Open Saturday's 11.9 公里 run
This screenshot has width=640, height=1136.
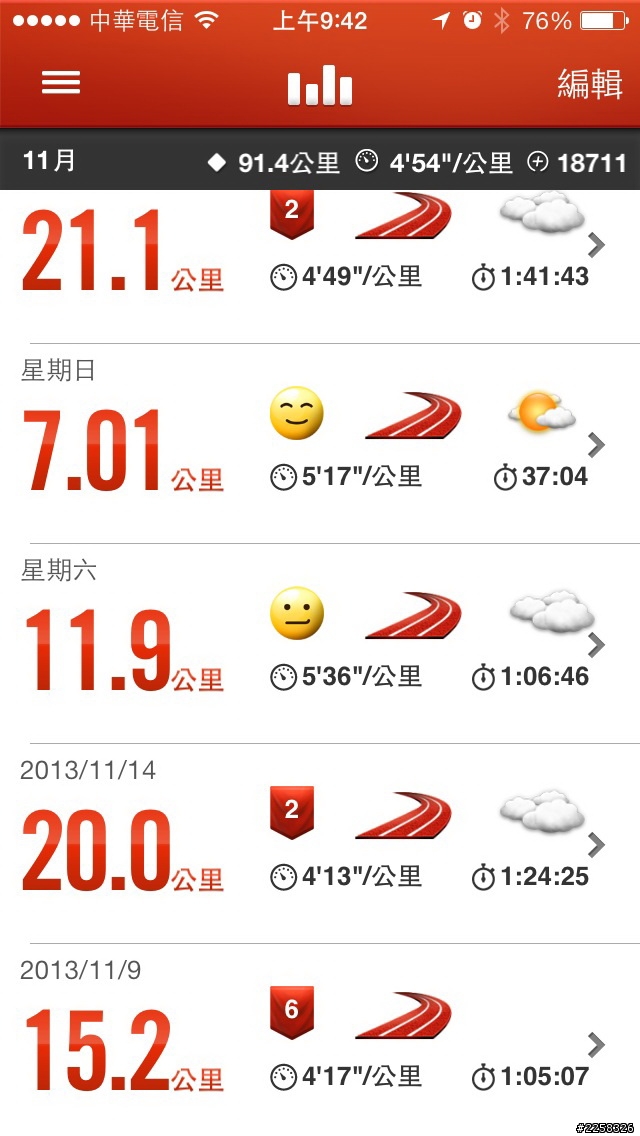coord(320,643)
